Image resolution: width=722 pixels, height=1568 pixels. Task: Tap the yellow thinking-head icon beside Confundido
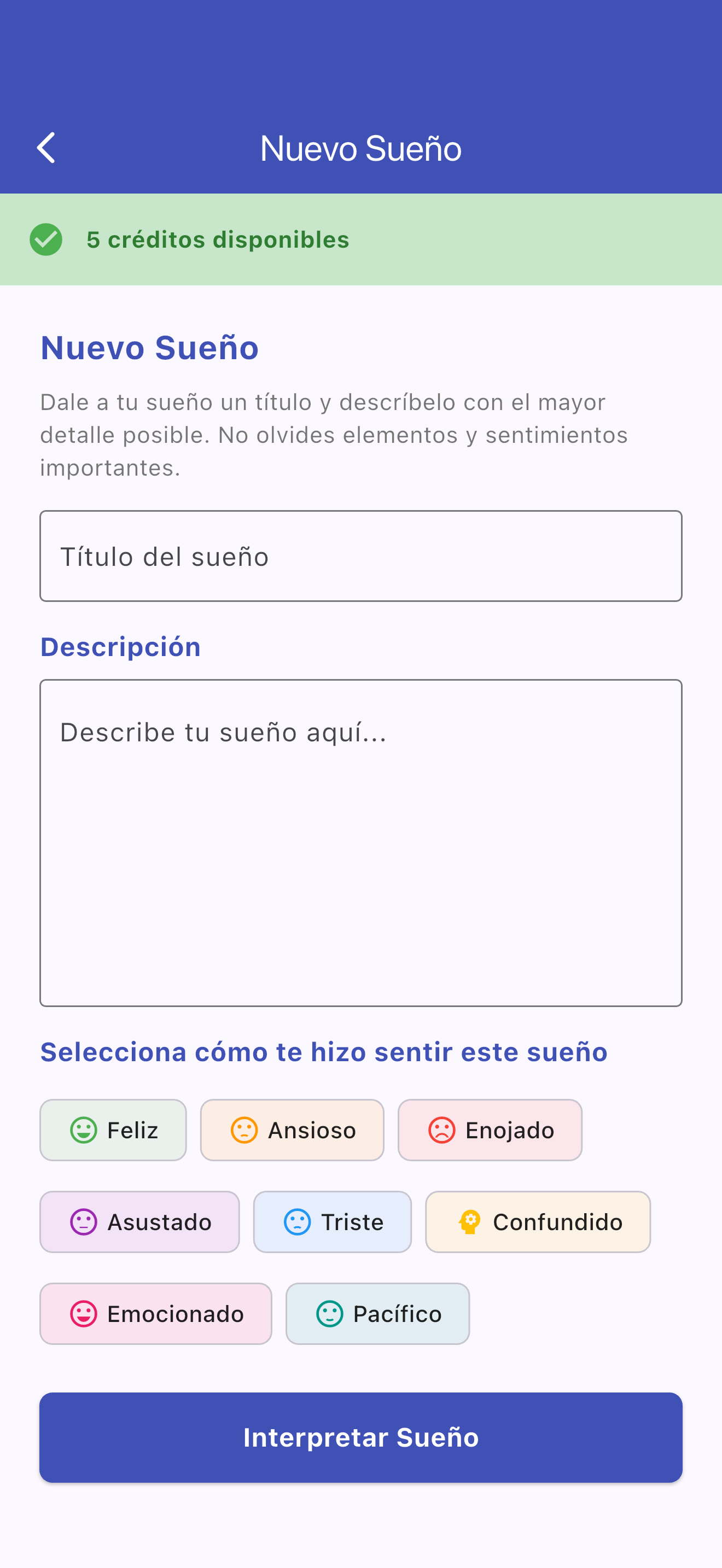coord(469,1222)
